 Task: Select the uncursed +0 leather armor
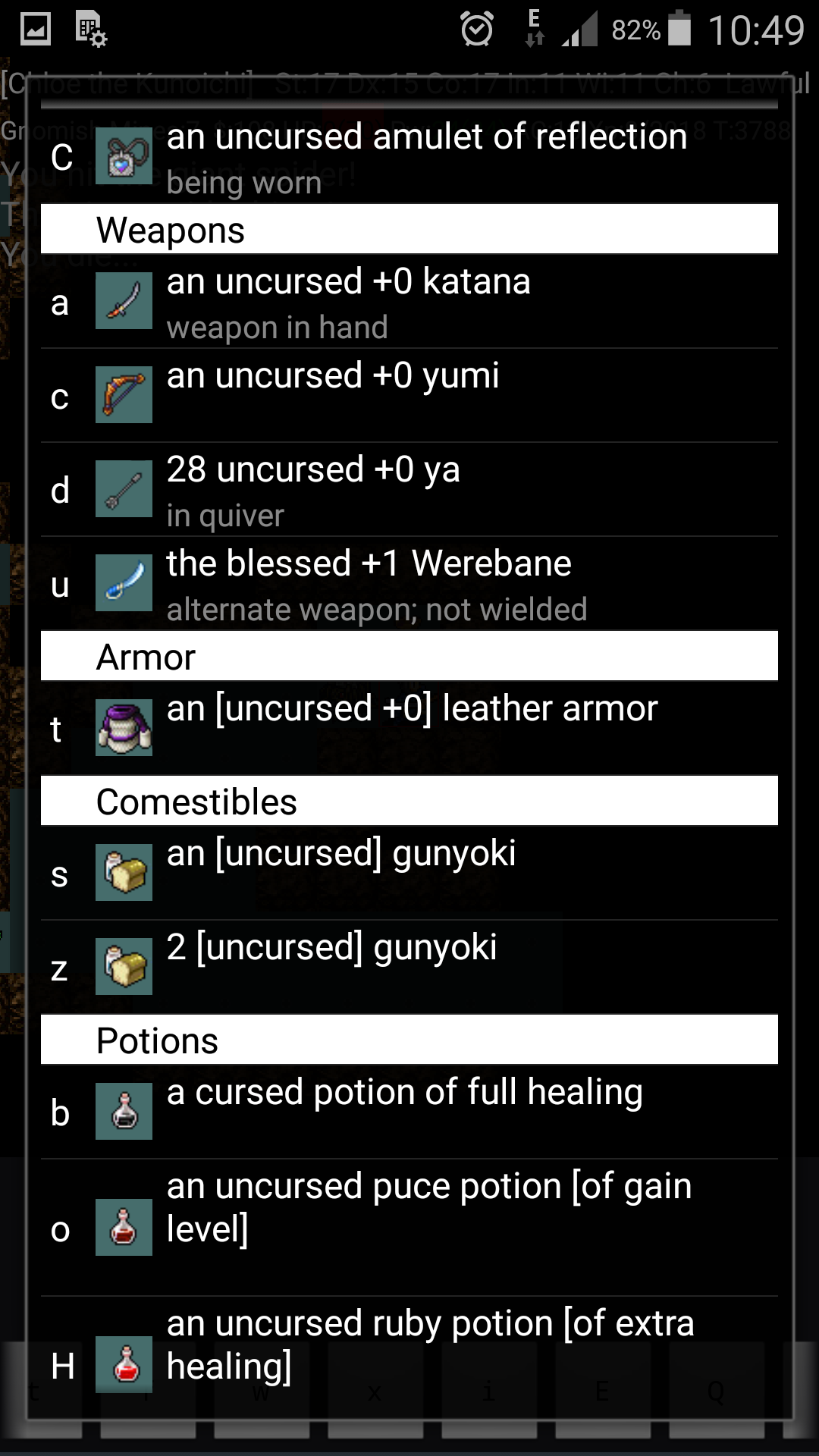click(x=409, y=728)
